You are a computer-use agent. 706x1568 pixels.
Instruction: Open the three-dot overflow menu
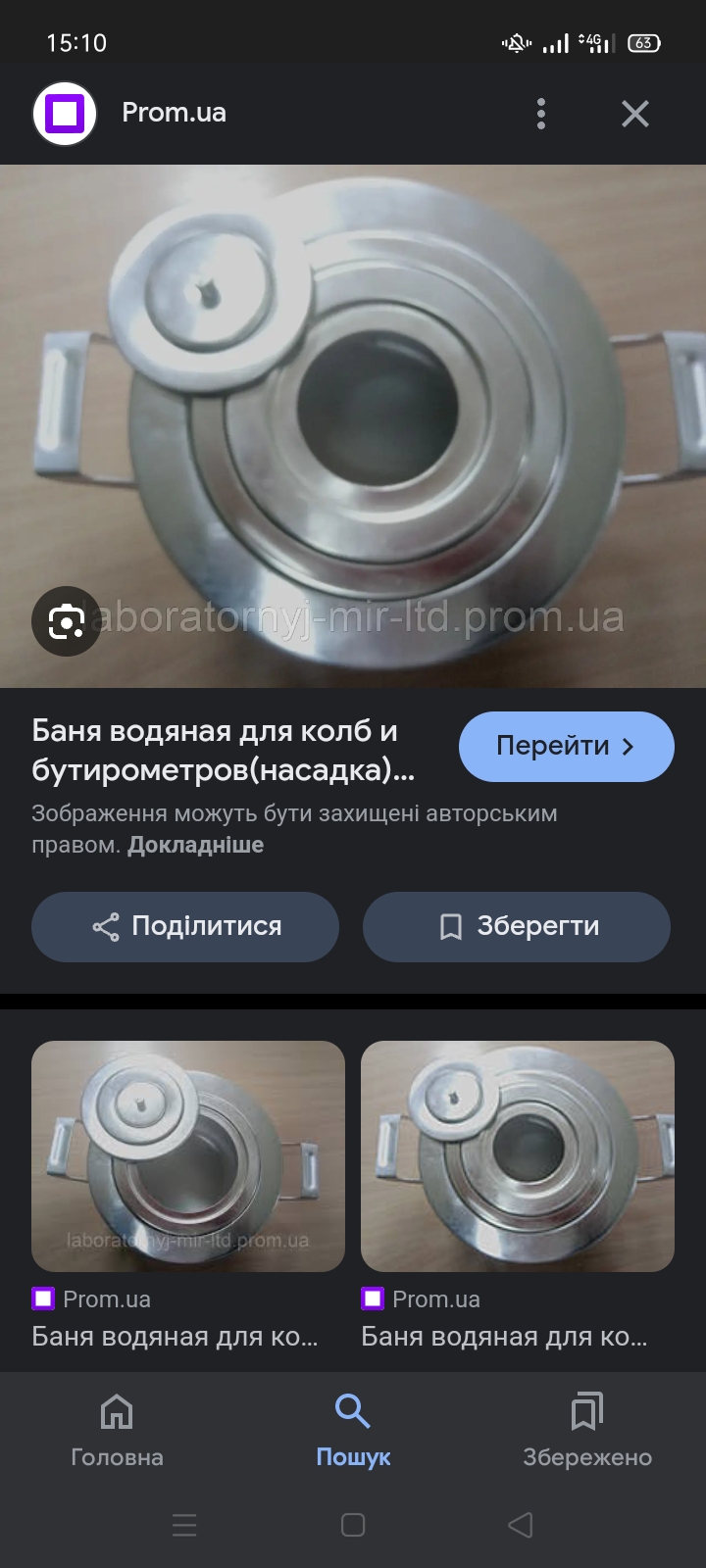(541, 114)
